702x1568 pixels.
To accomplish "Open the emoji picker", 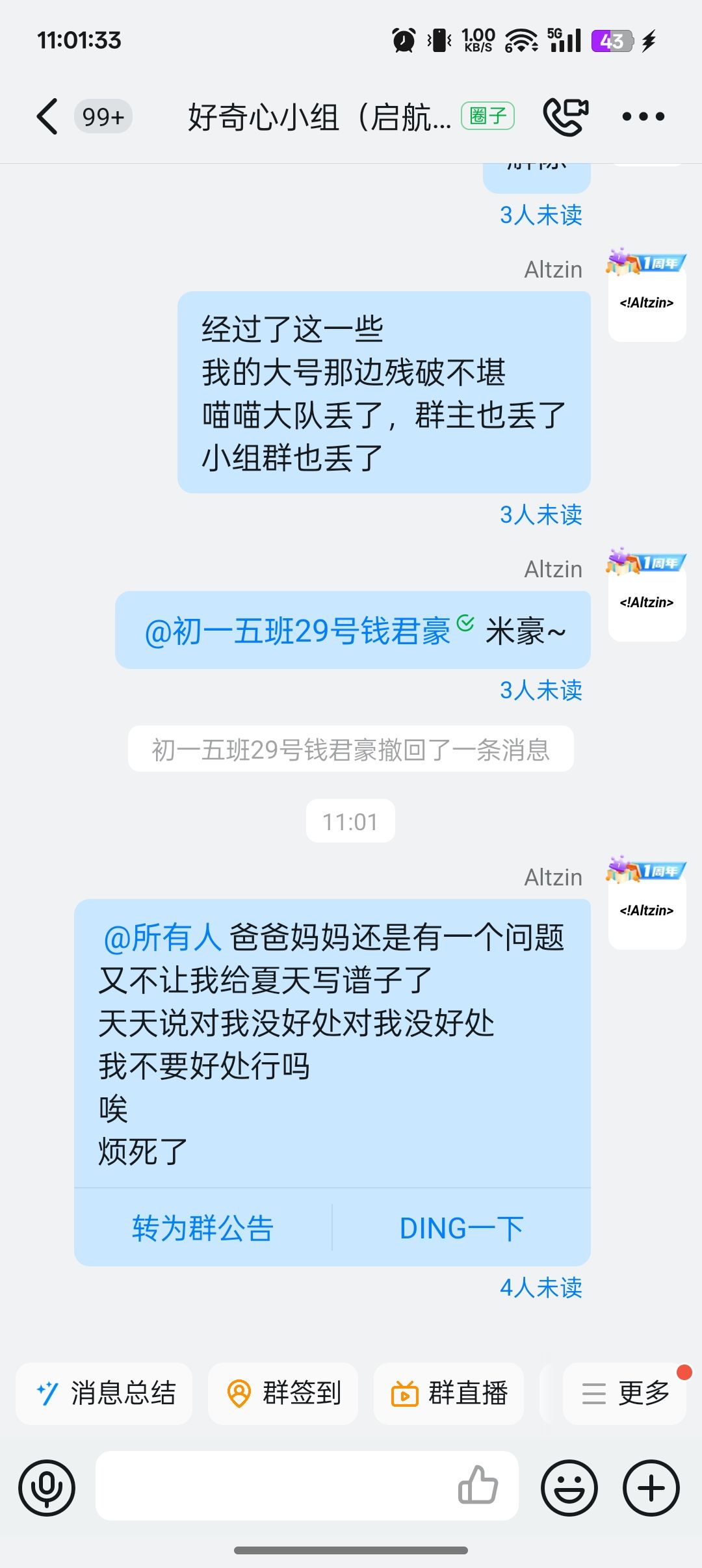I will click(x=569, y=1487).
